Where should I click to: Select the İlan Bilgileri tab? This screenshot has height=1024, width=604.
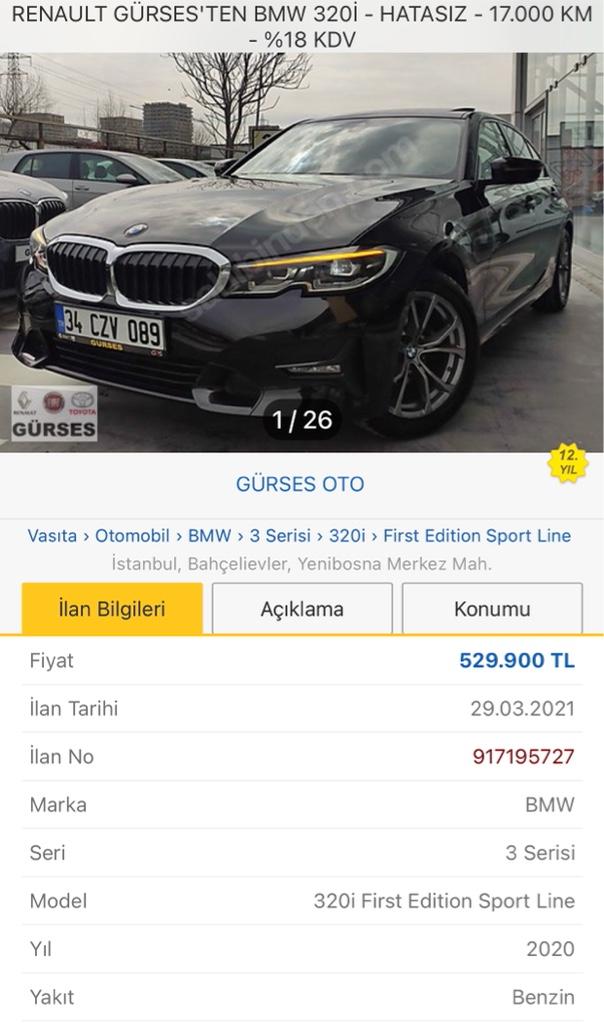tap(112, 609)
